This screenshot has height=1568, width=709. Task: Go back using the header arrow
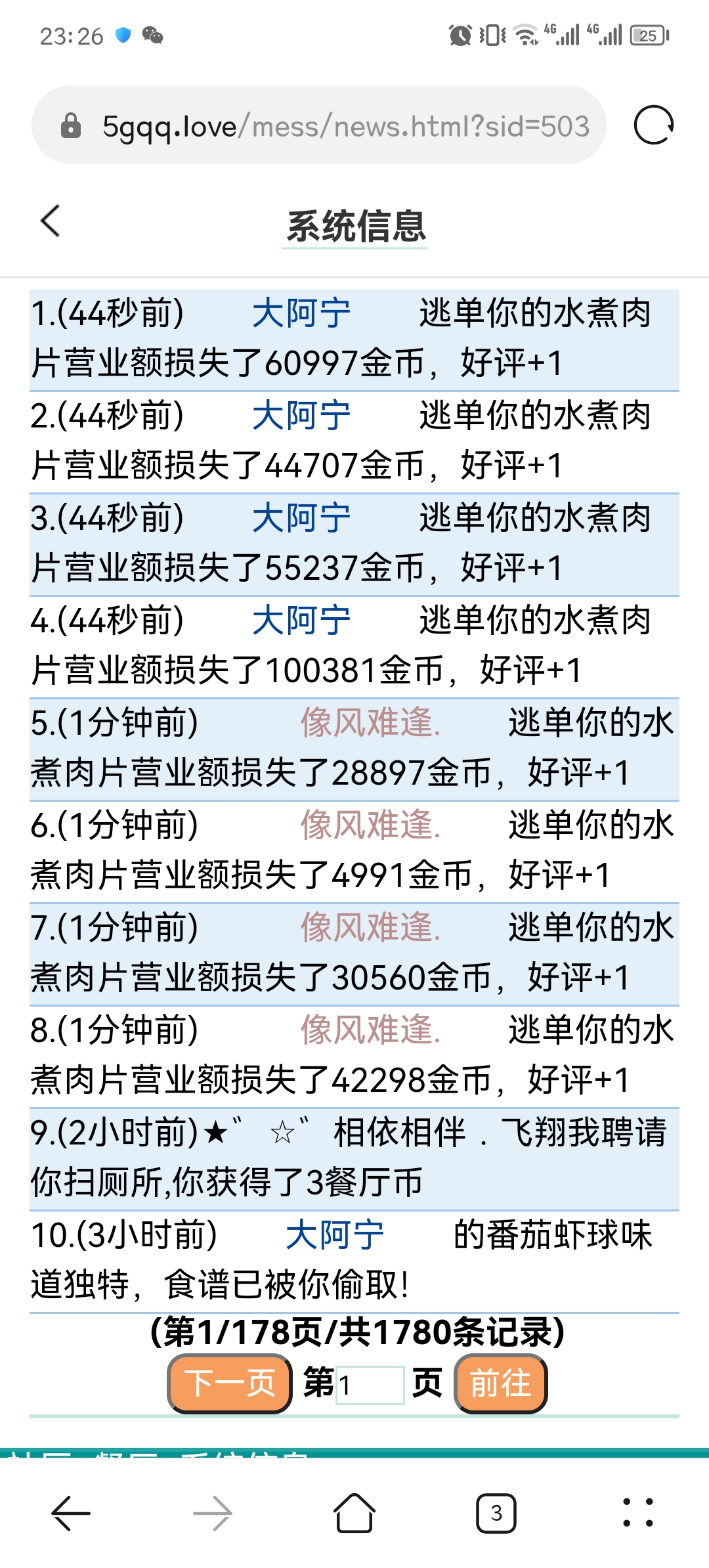51,221
